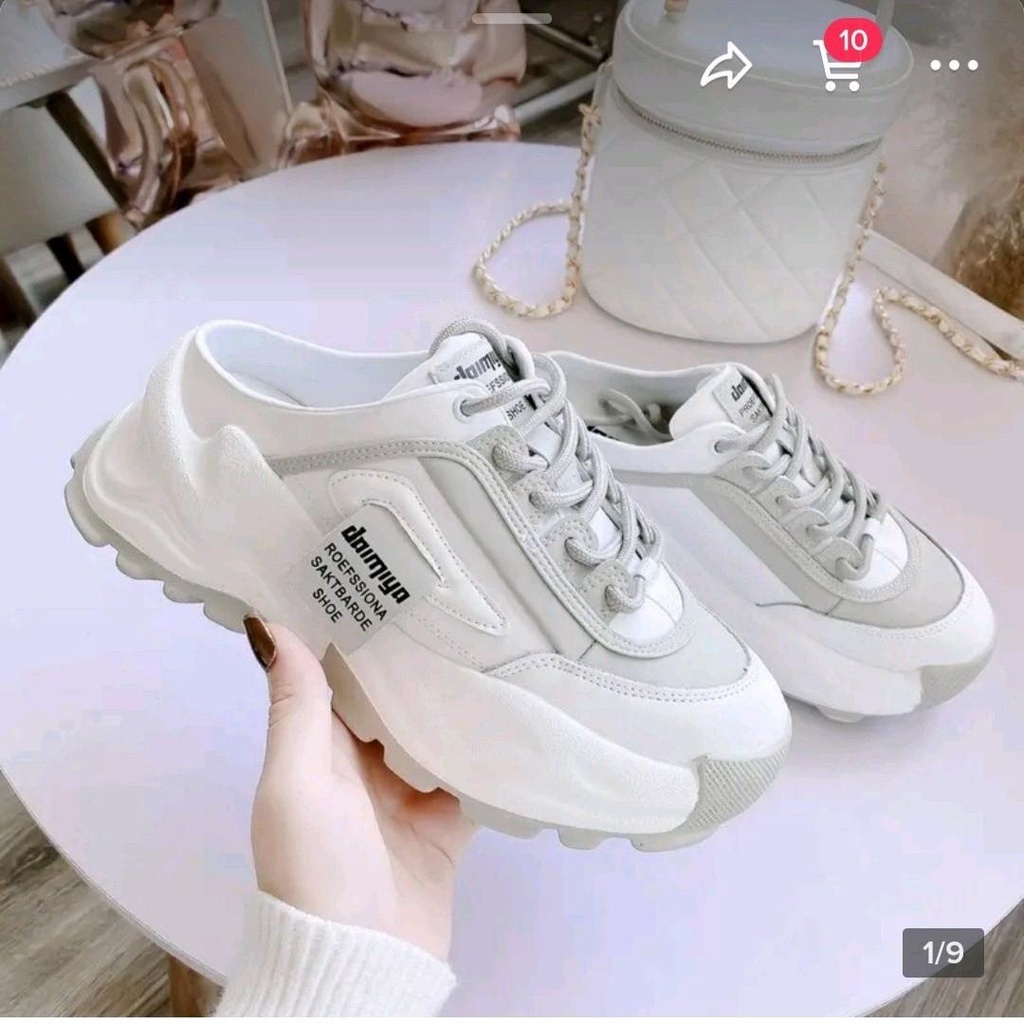Share this sneaker product
The height and width of the screenshot is (1024, 1024).
tap(725, 67)
